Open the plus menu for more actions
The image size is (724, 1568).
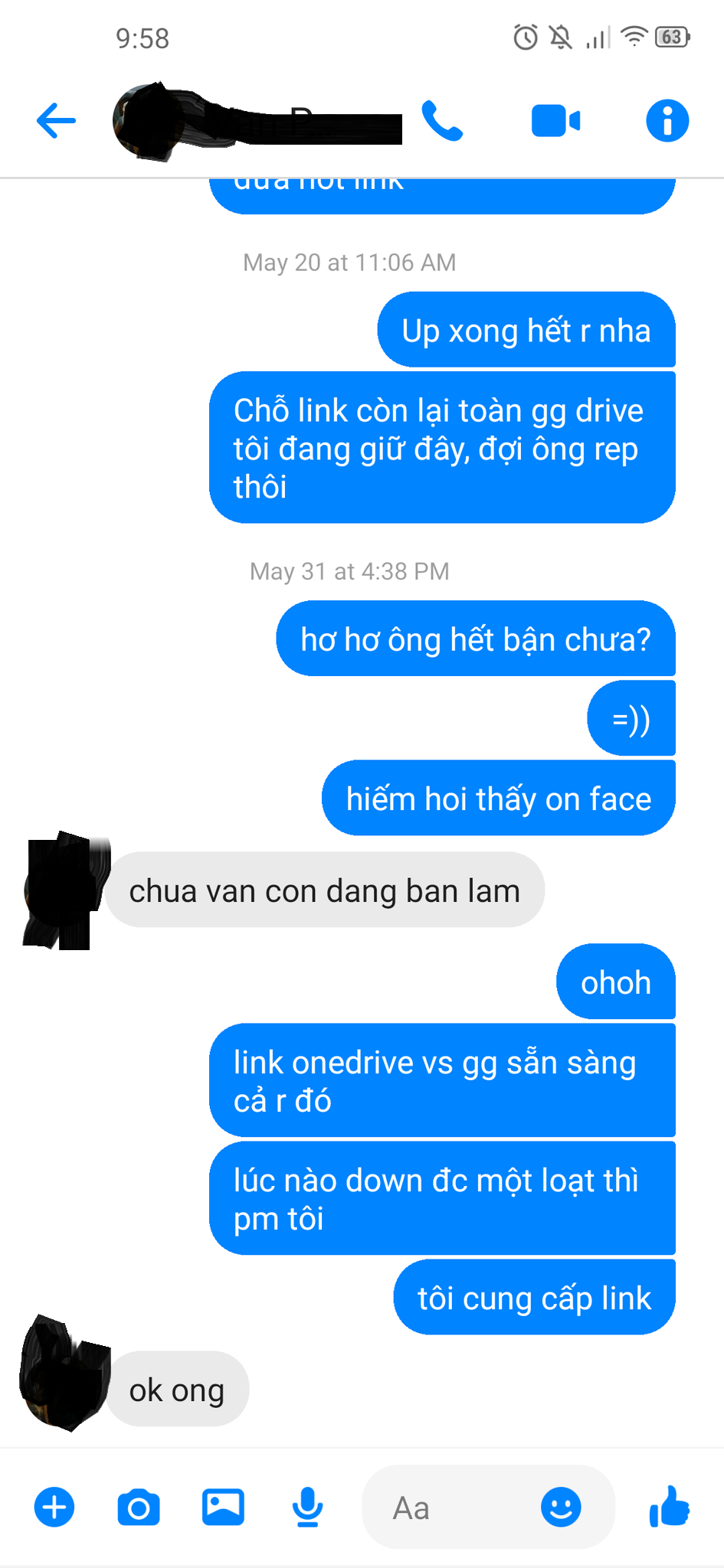pyautogui.click(x=54, y=1508)
